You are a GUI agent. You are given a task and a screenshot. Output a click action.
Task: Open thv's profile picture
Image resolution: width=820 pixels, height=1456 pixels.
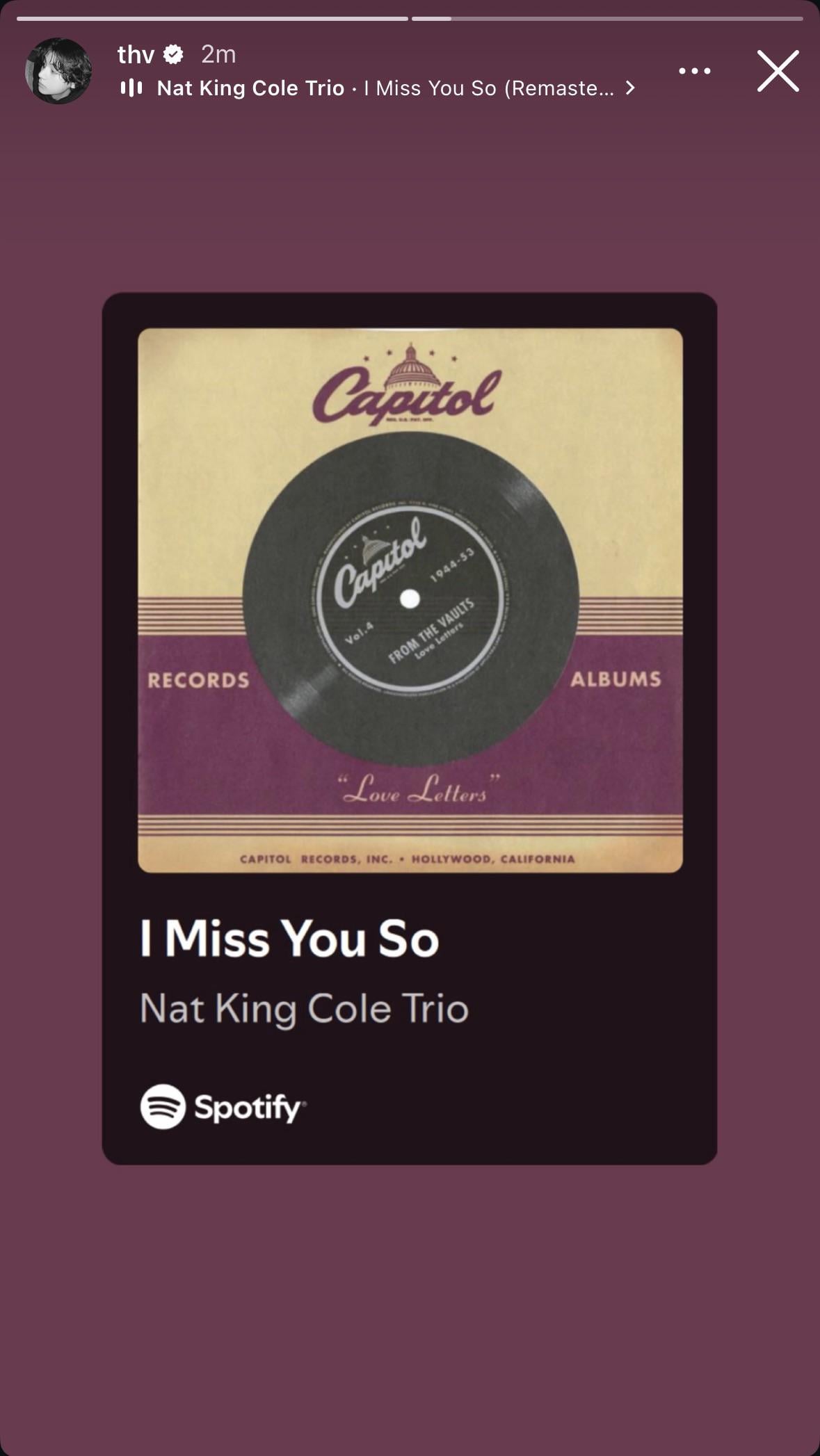tap(58, 71)
